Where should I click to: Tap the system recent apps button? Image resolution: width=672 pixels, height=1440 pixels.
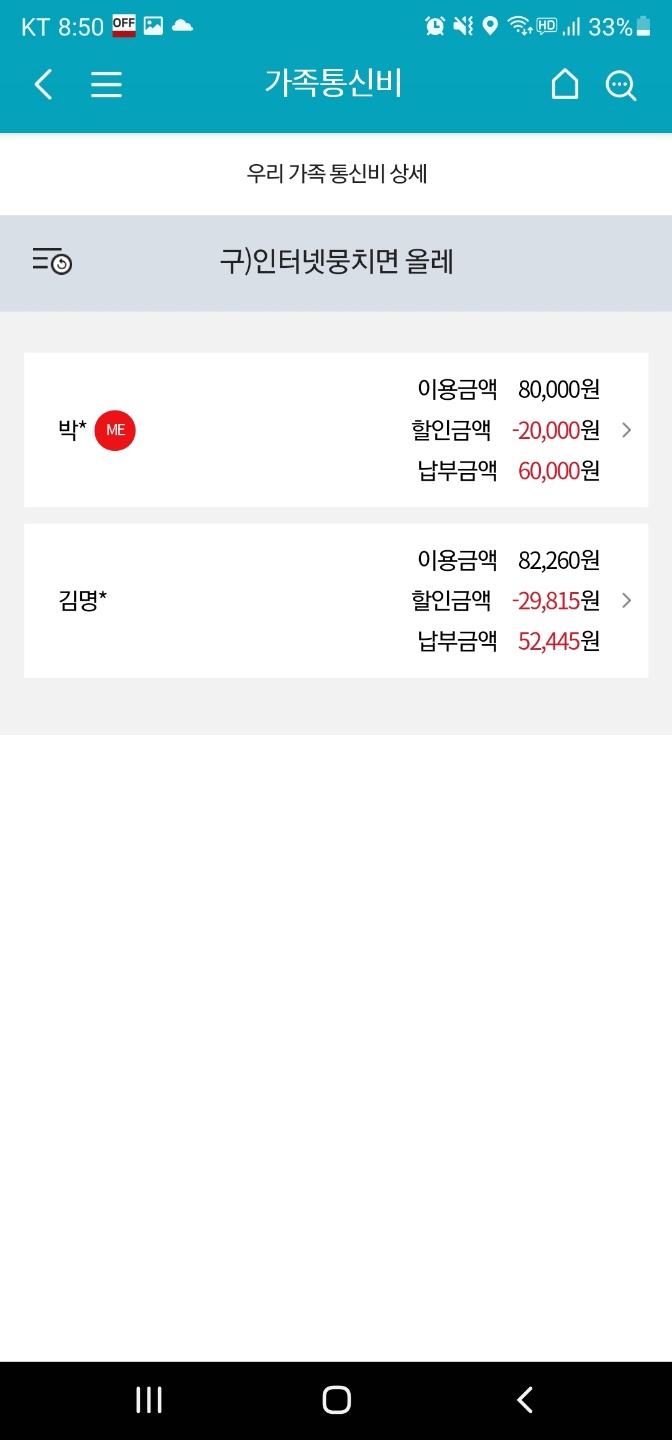tap(149, 1400)
